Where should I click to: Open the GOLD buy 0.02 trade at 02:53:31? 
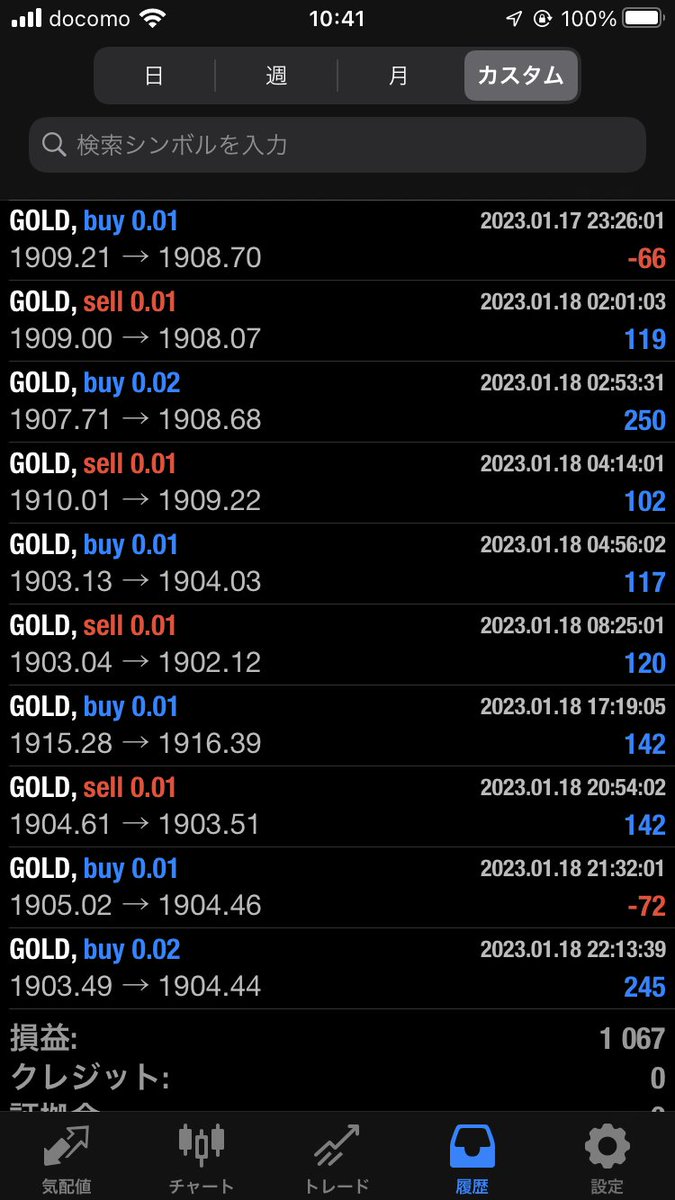pos(337,402)
